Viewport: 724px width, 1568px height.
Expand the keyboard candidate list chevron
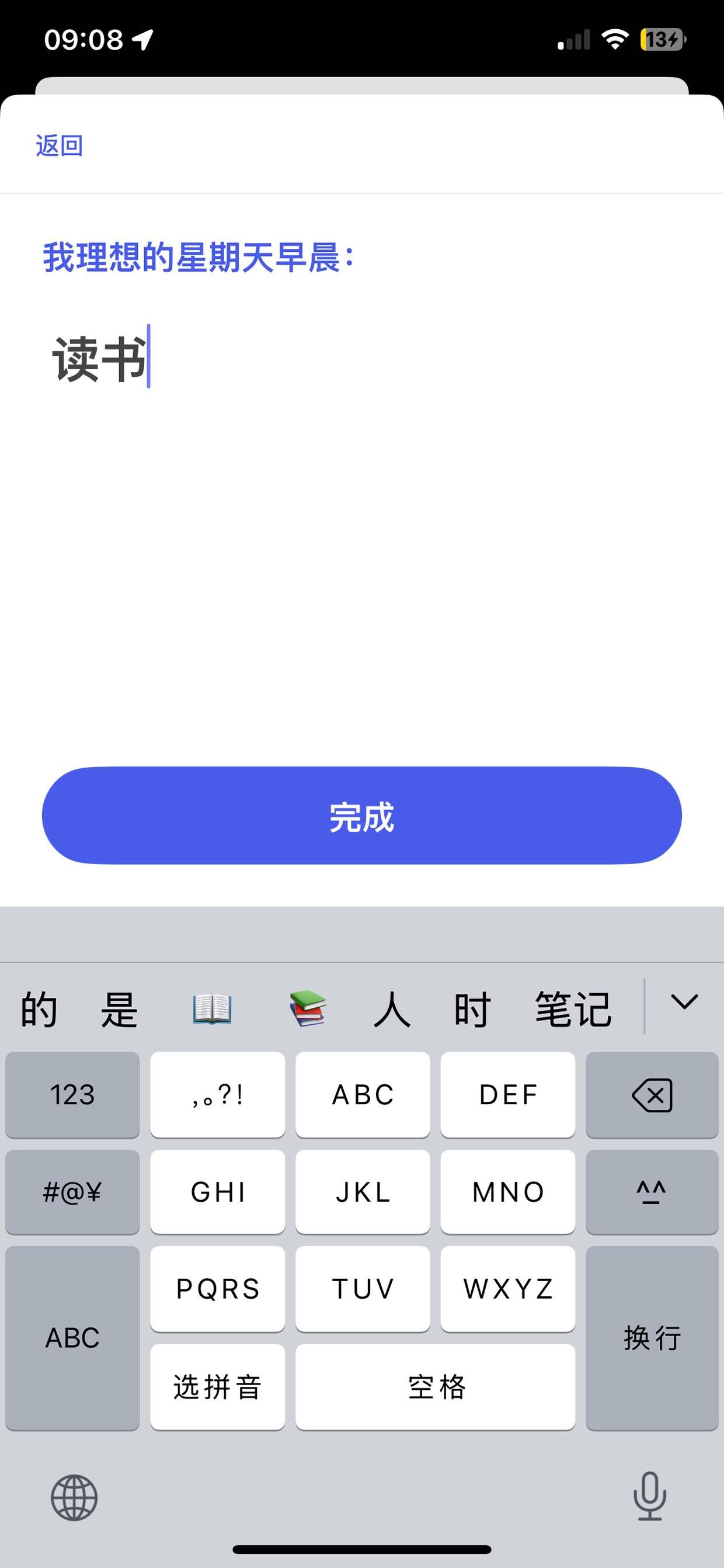[684, 1001]
